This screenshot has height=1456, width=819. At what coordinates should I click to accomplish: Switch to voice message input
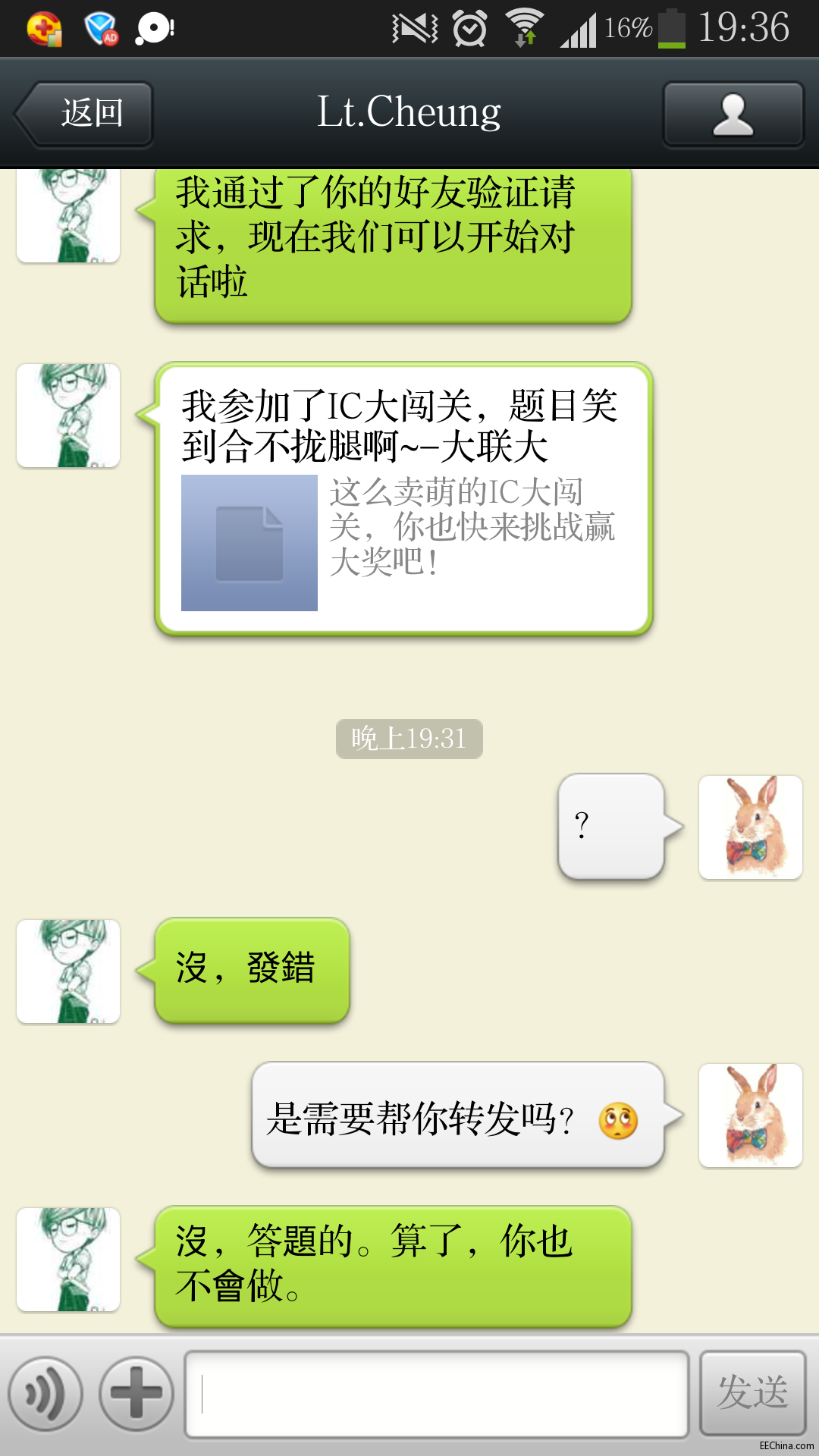tap(45, 1393)
